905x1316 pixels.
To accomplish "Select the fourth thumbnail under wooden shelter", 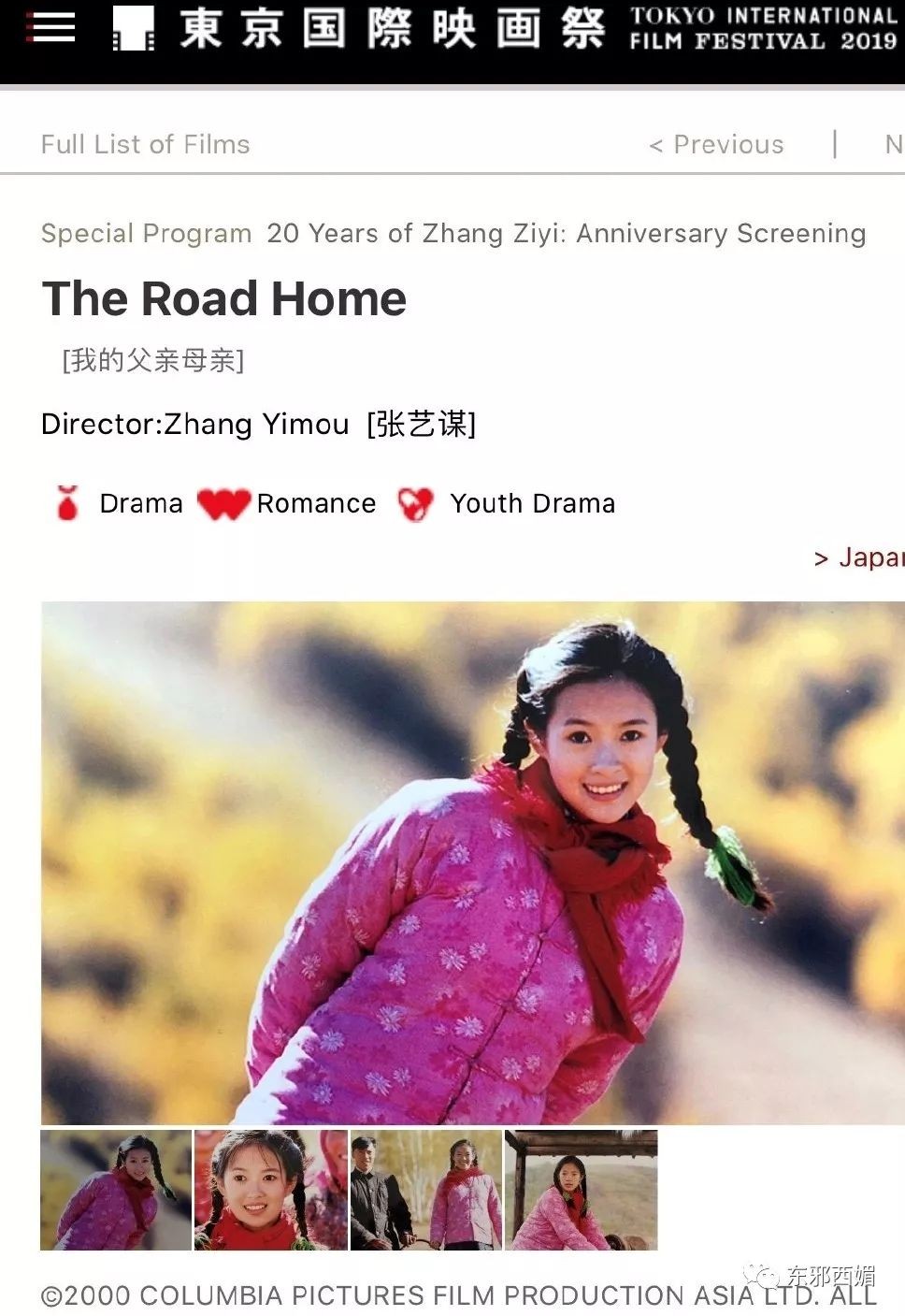I will tap(582, 1190).
